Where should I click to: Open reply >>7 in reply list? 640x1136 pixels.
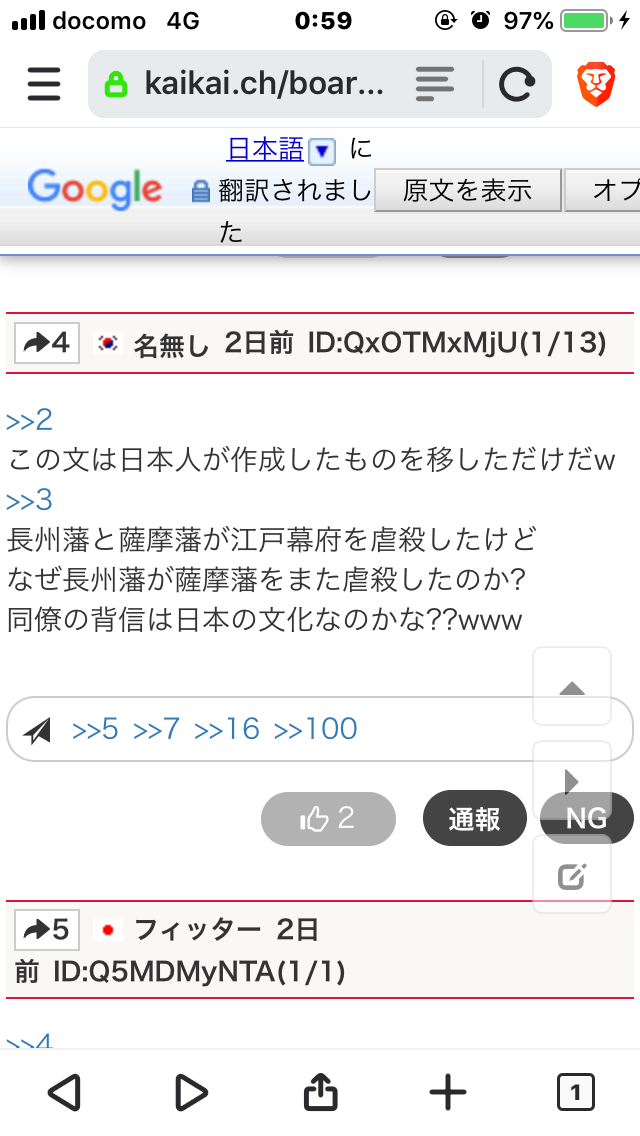pos(156,729)
